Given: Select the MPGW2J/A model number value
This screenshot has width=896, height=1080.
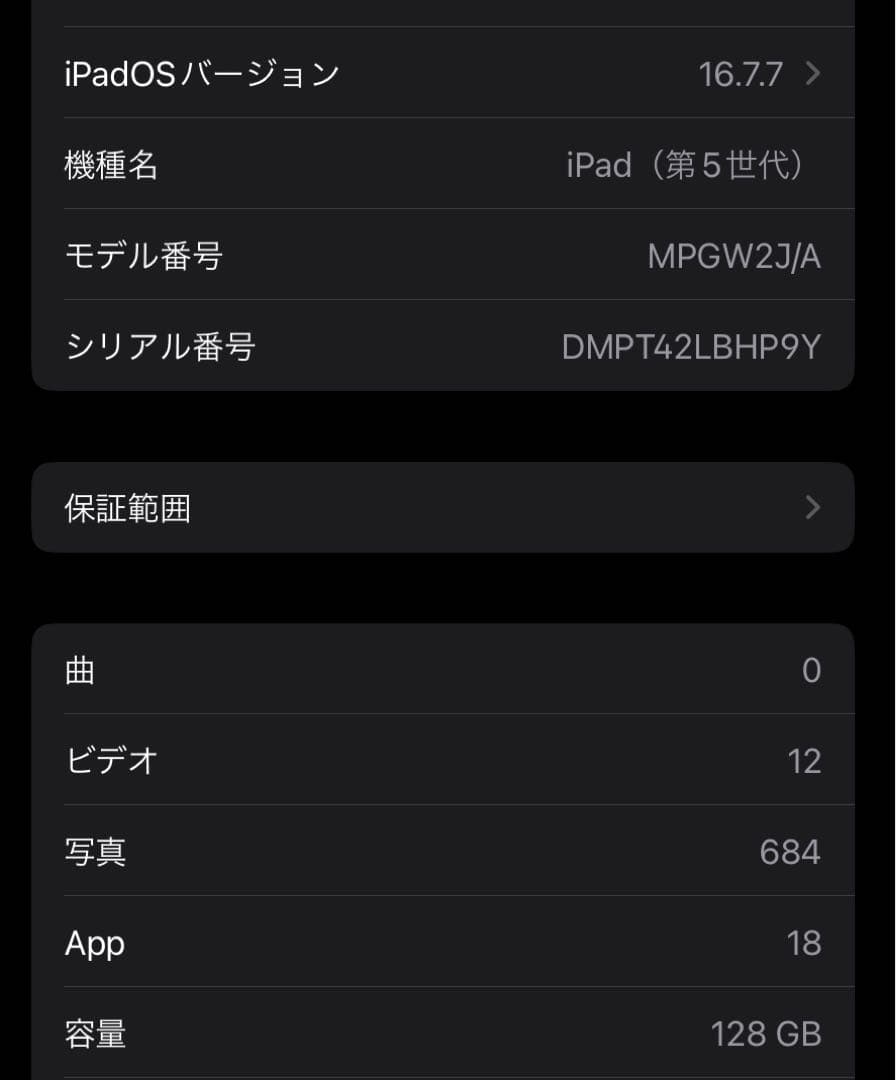Looking at the screenshot, I should pyautogui.click(x=735, y=255).
